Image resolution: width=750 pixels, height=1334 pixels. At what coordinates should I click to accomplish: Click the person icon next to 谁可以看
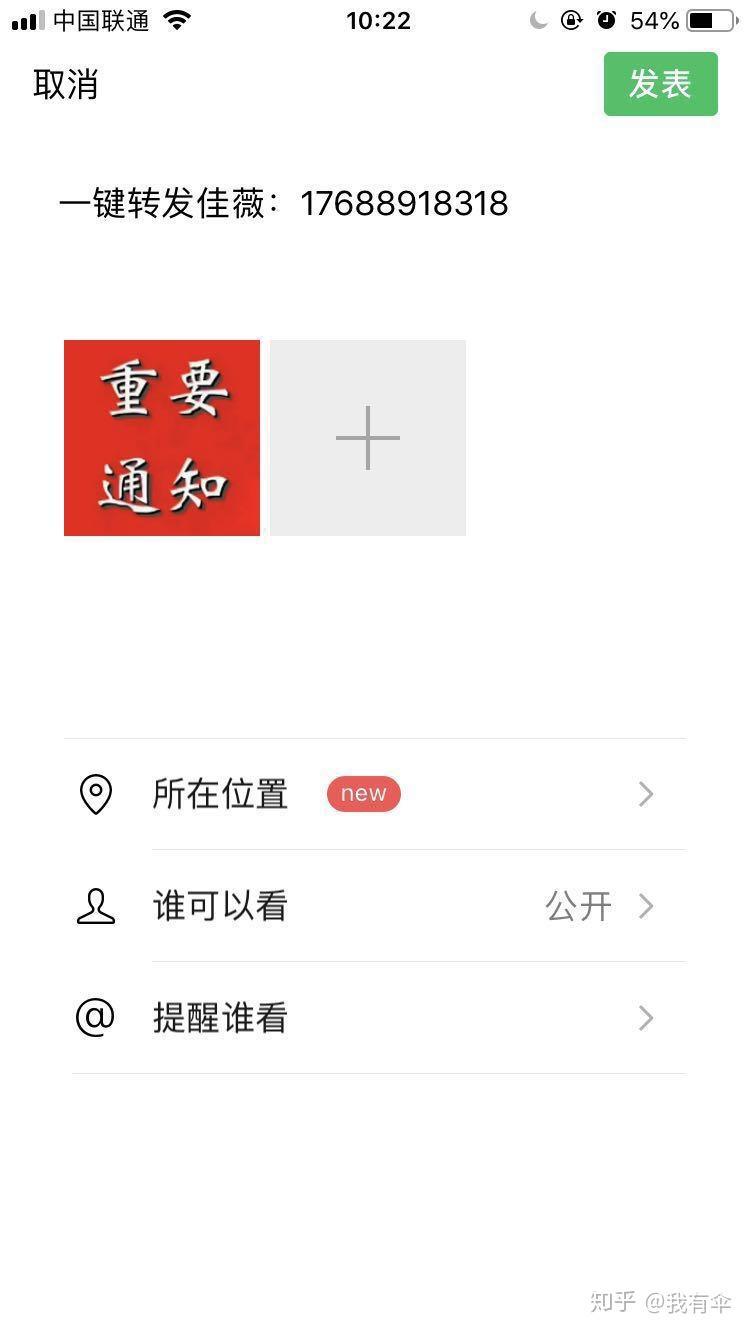(95, 906)
